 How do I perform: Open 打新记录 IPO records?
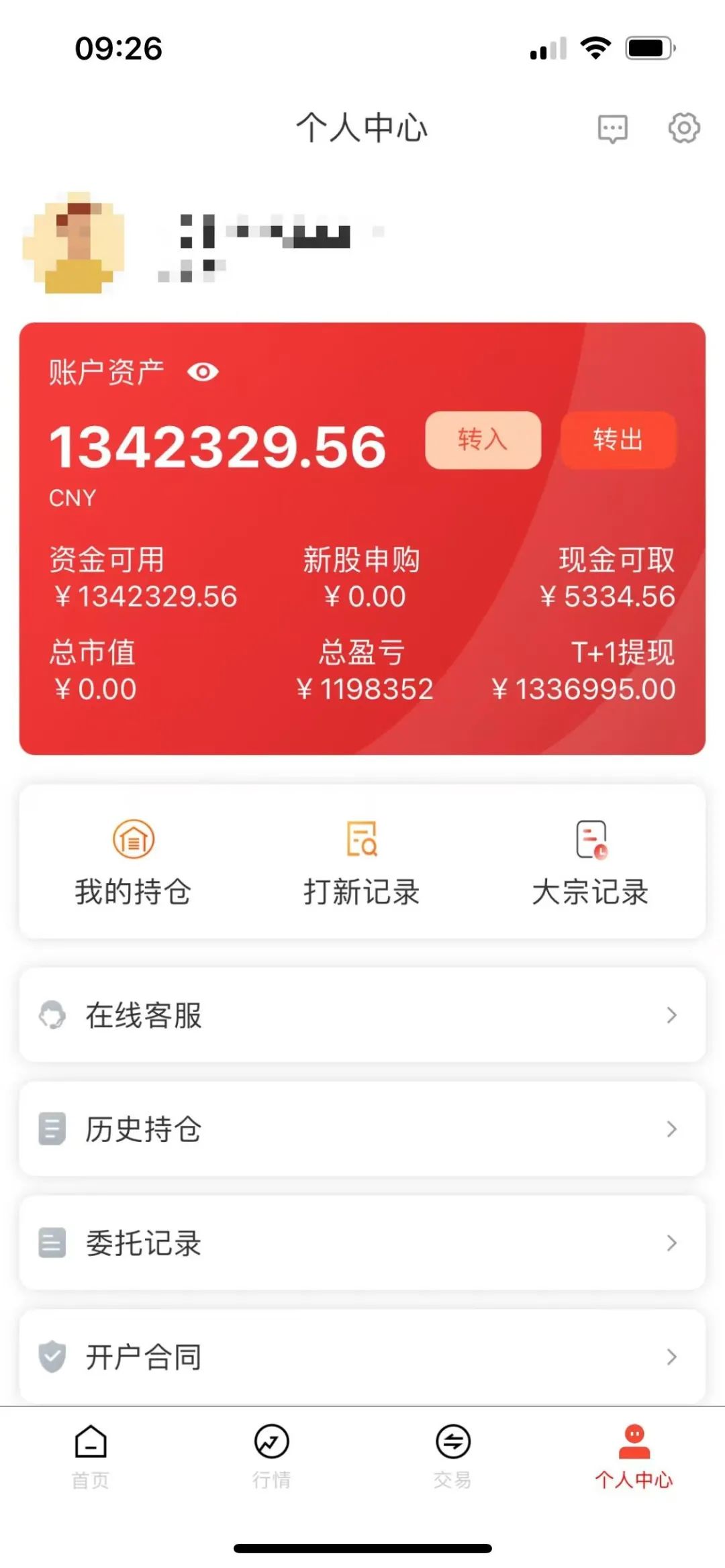(362, 862)
